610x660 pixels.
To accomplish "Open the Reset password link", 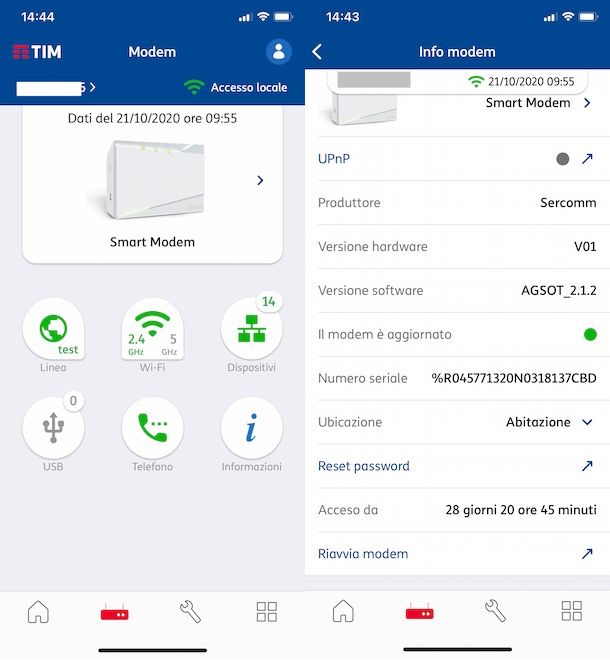I will pos(364,466).
